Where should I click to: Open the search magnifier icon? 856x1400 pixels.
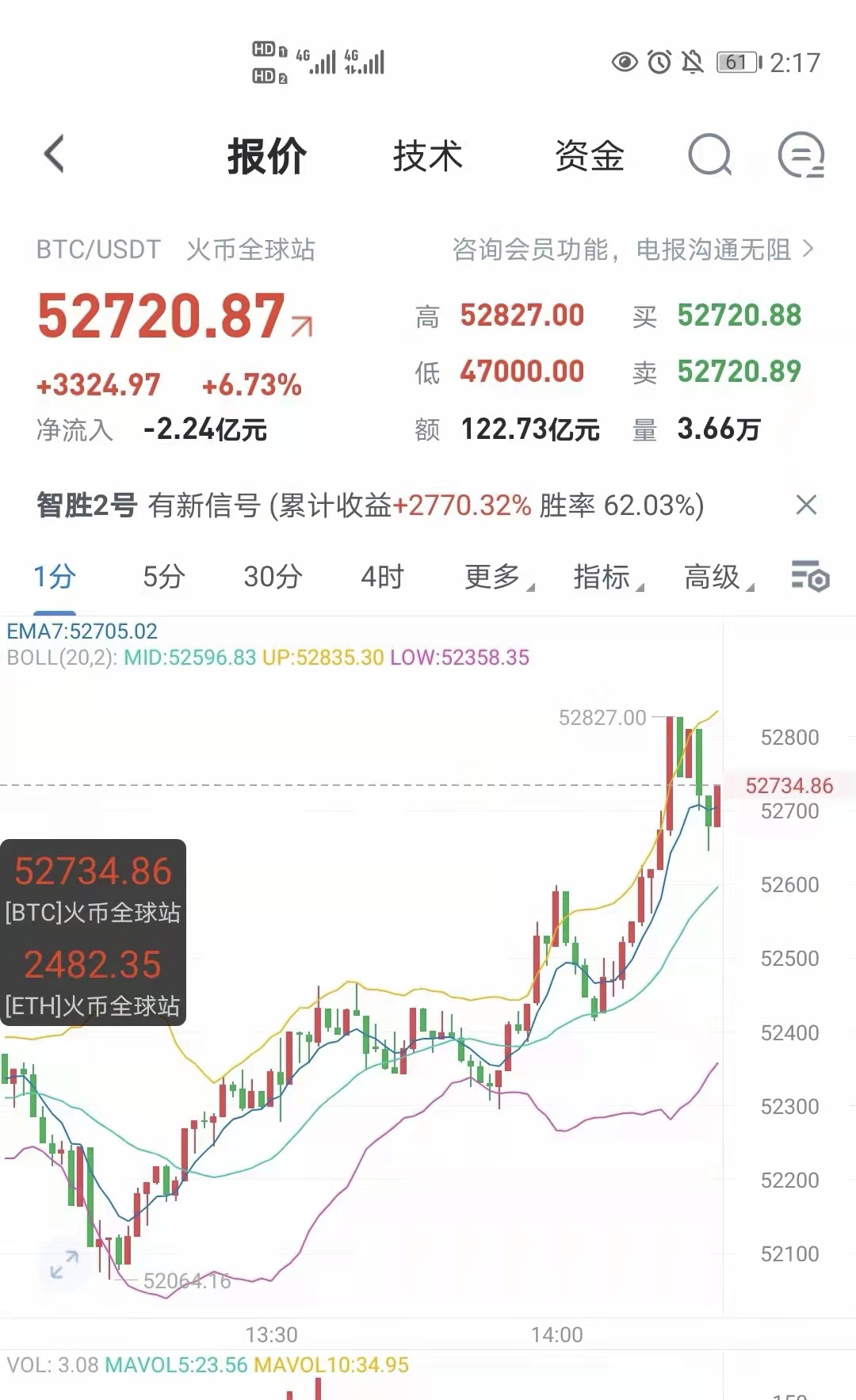pos(709,154)
